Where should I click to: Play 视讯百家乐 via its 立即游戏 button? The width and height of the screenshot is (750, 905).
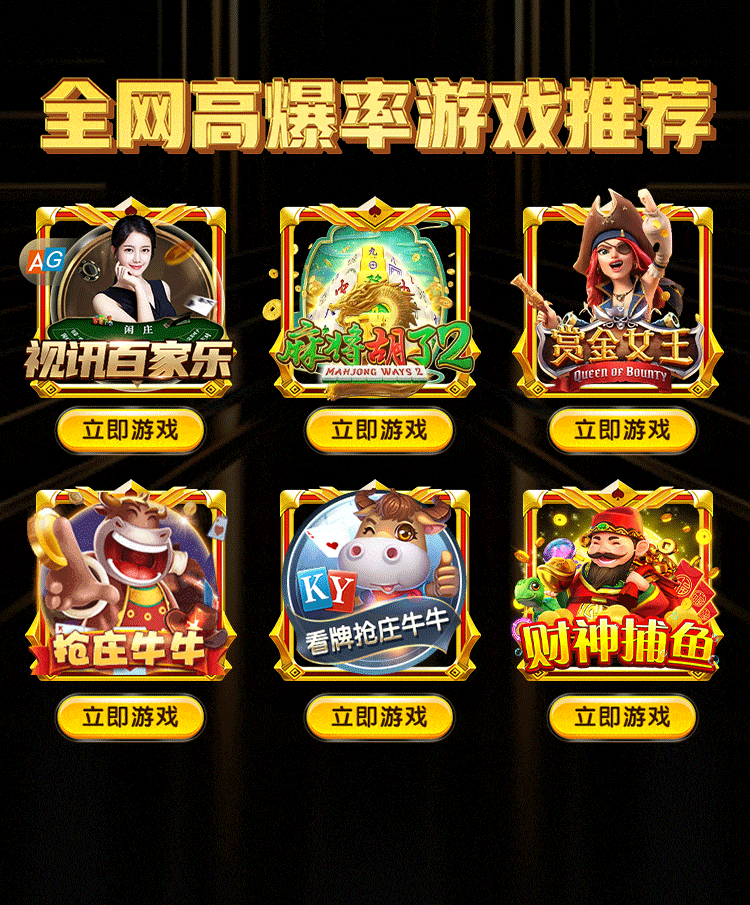point(130,430)
